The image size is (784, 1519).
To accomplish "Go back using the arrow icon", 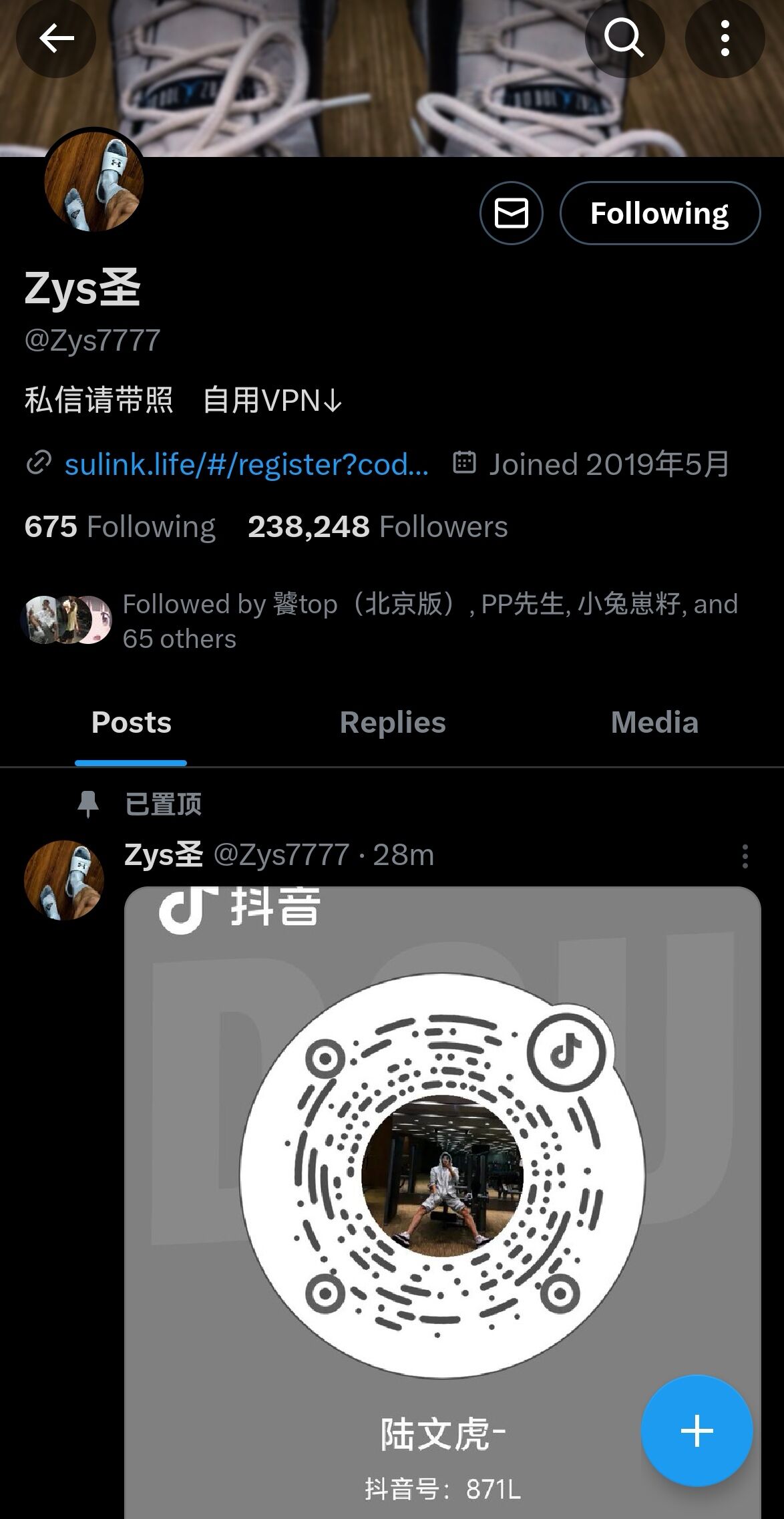I will [56, 38].
